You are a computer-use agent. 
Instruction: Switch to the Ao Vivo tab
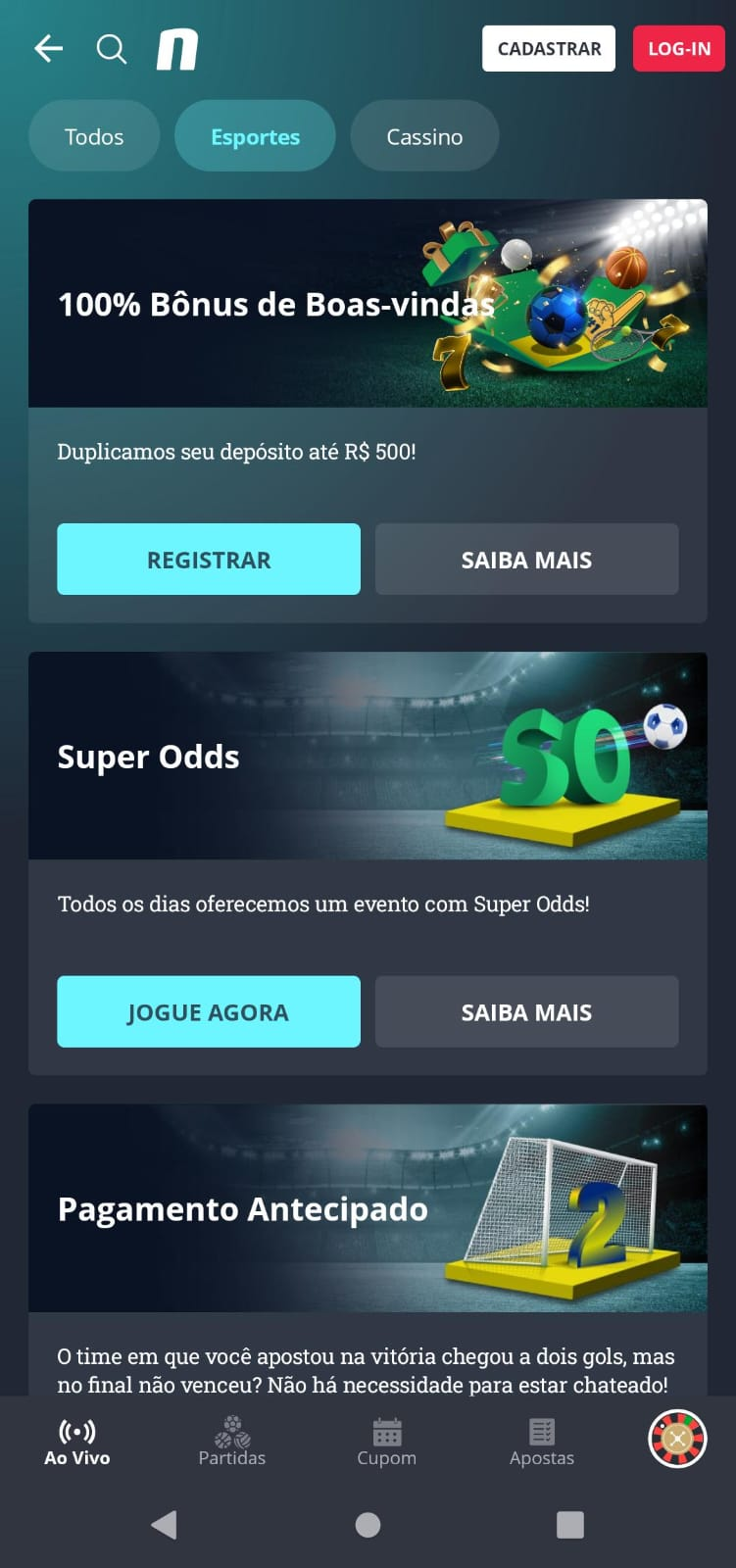pos(77,1442)
